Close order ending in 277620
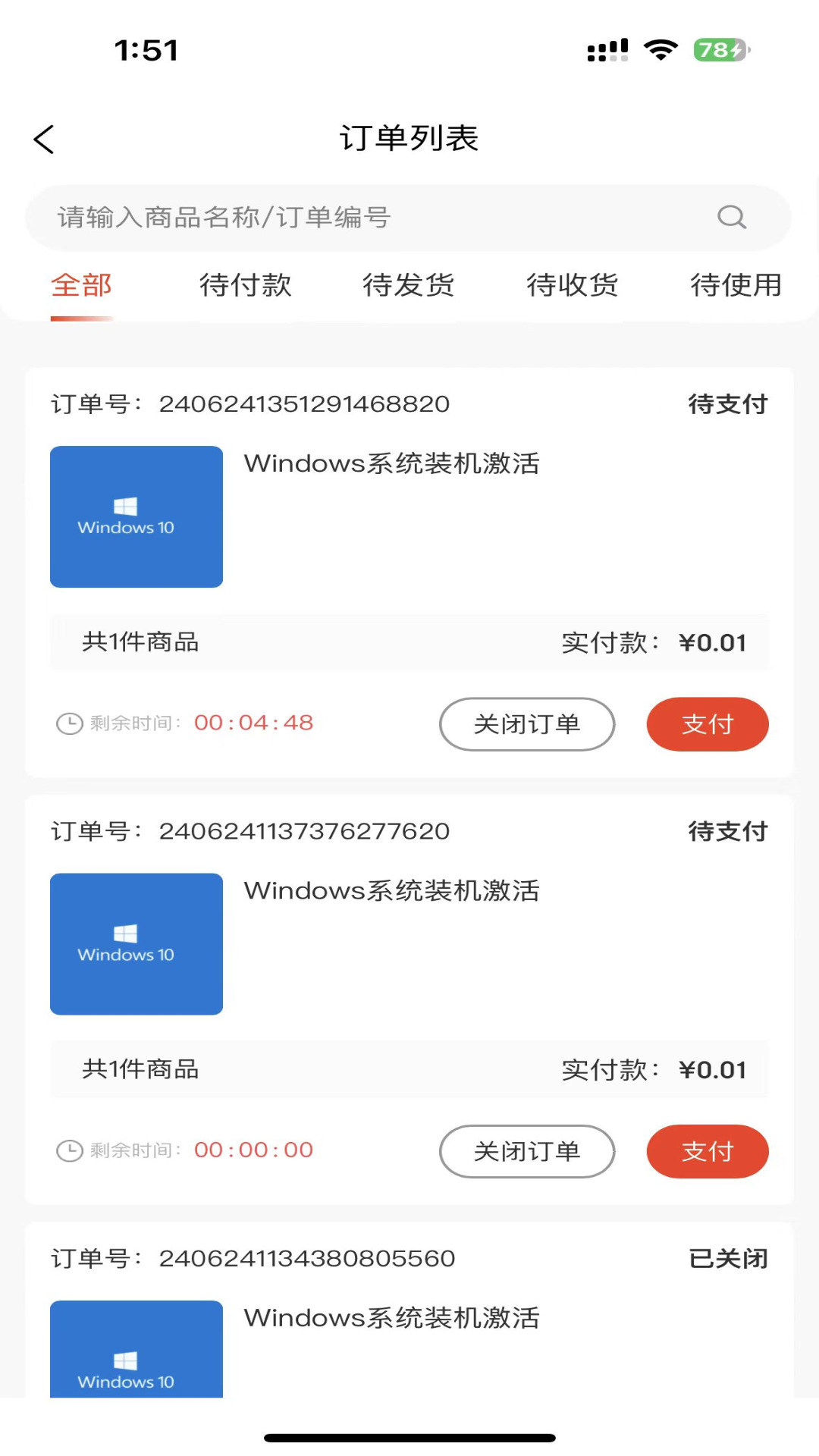Screen dimensions: 819x1456 click(x=527, y=1151)
